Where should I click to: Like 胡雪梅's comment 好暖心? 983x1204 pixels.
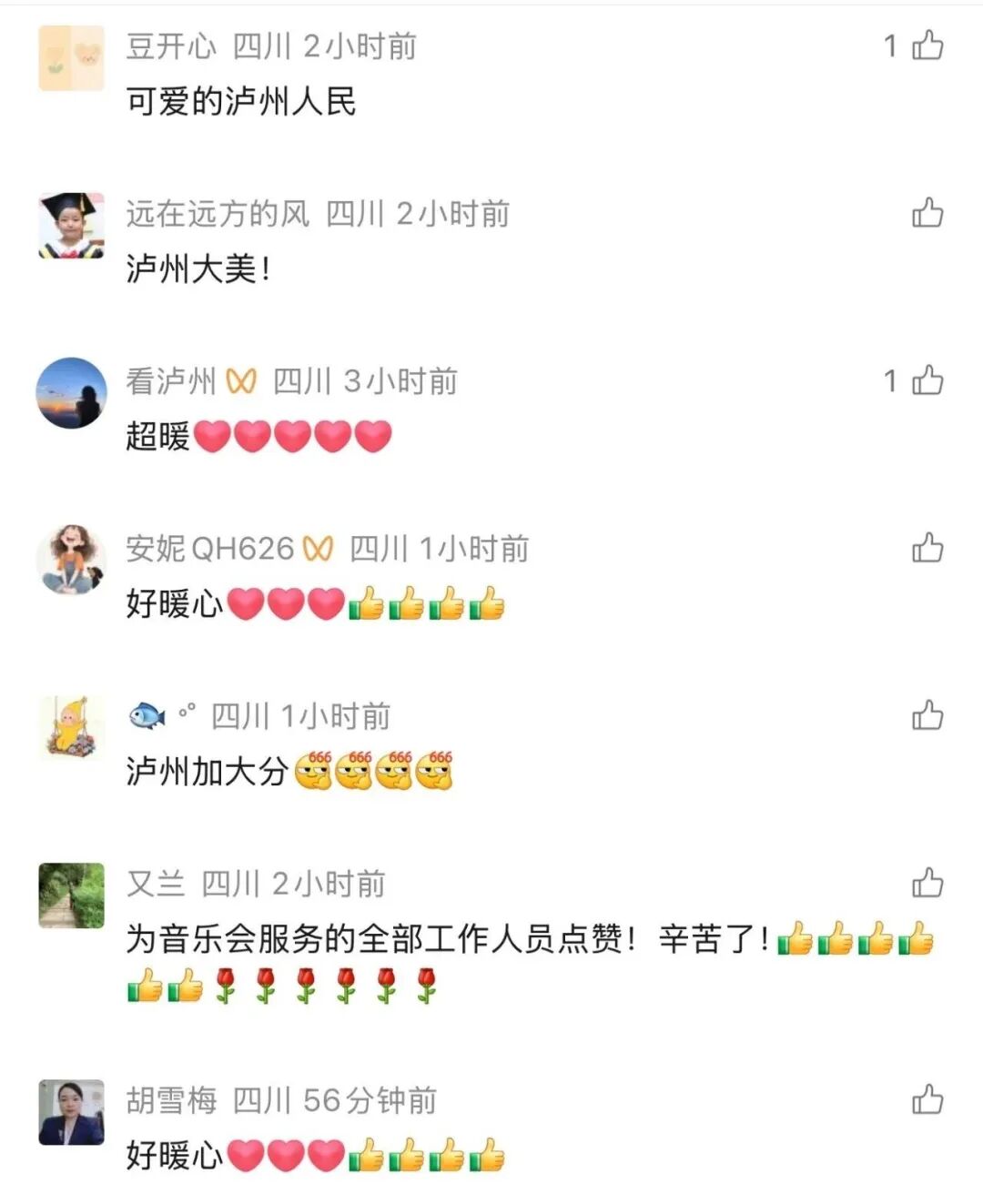click(x=927, y=1098)
